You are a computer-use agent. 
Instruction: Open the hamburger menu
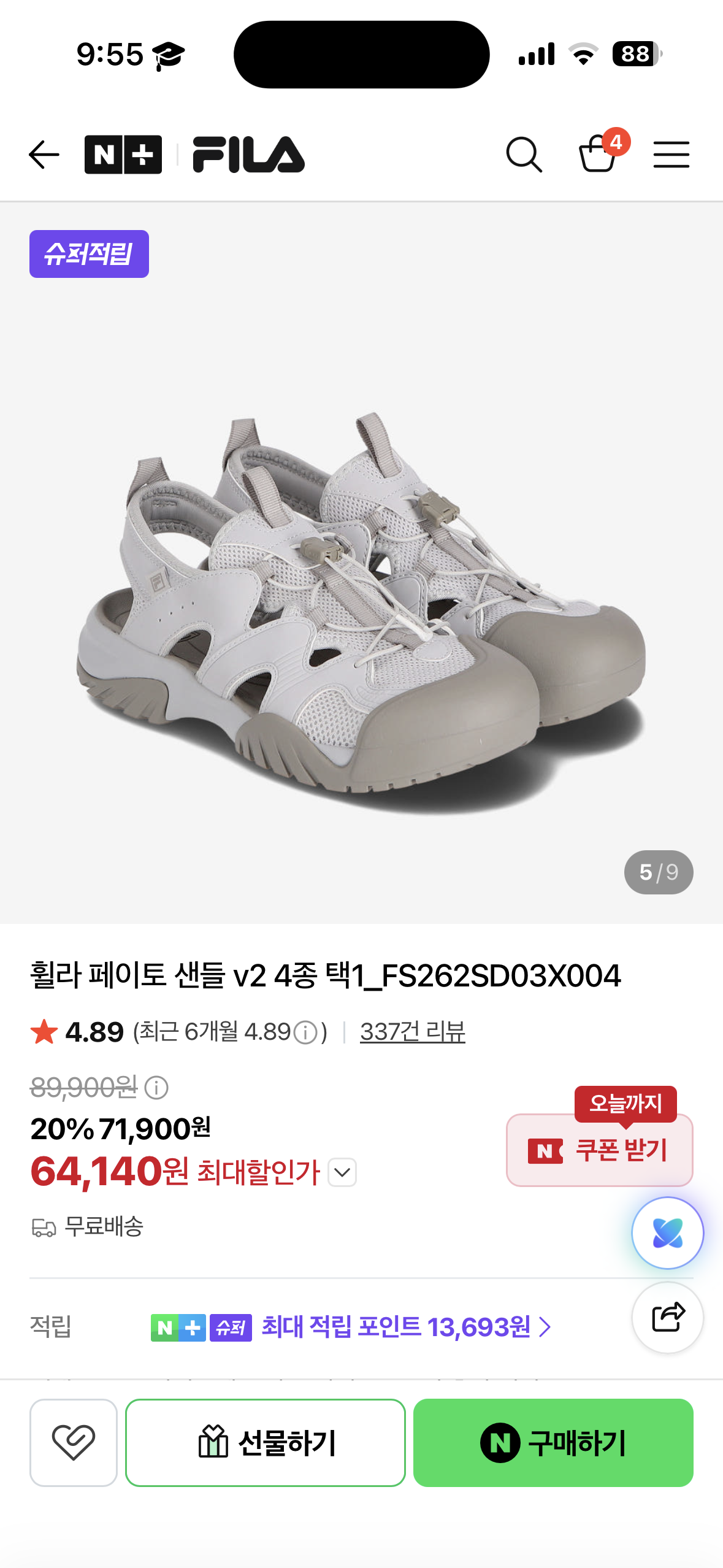tap(671, 155)
